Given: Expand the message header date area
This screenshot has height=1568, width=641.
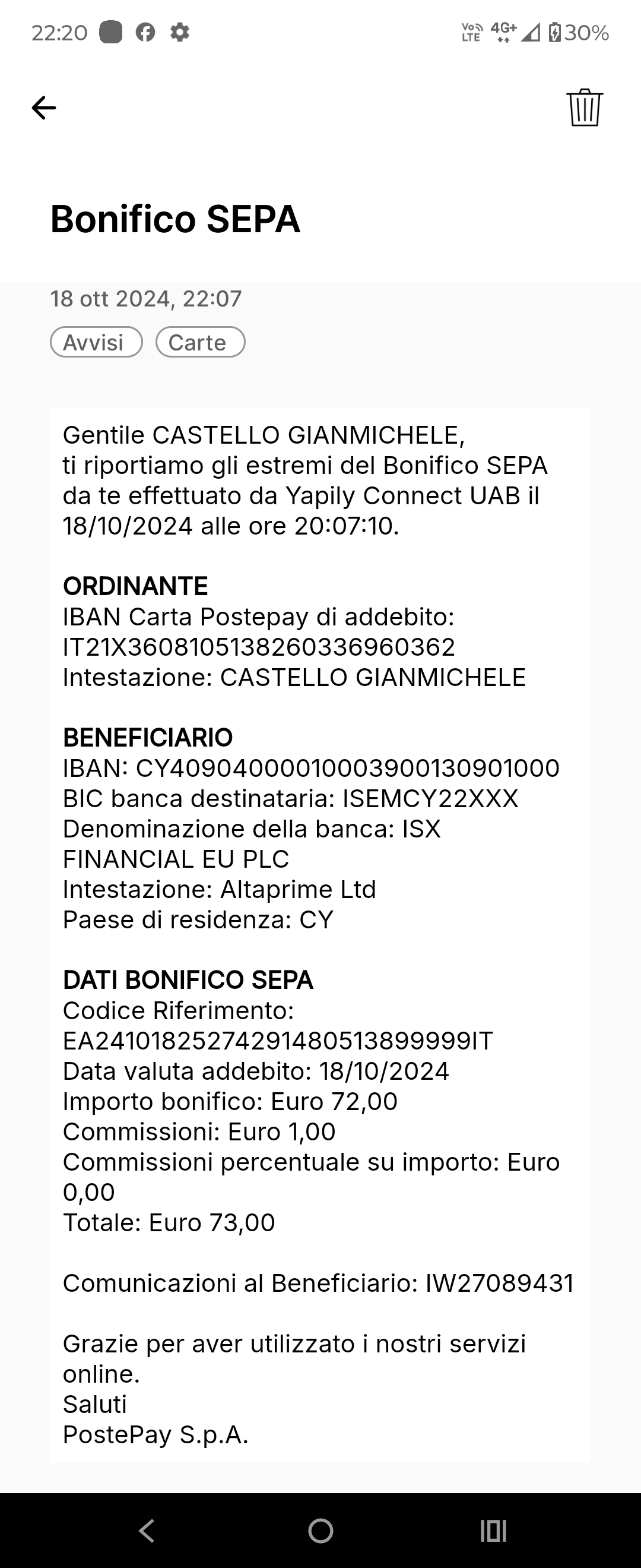Looking at the screenshot, I should 146,298.
